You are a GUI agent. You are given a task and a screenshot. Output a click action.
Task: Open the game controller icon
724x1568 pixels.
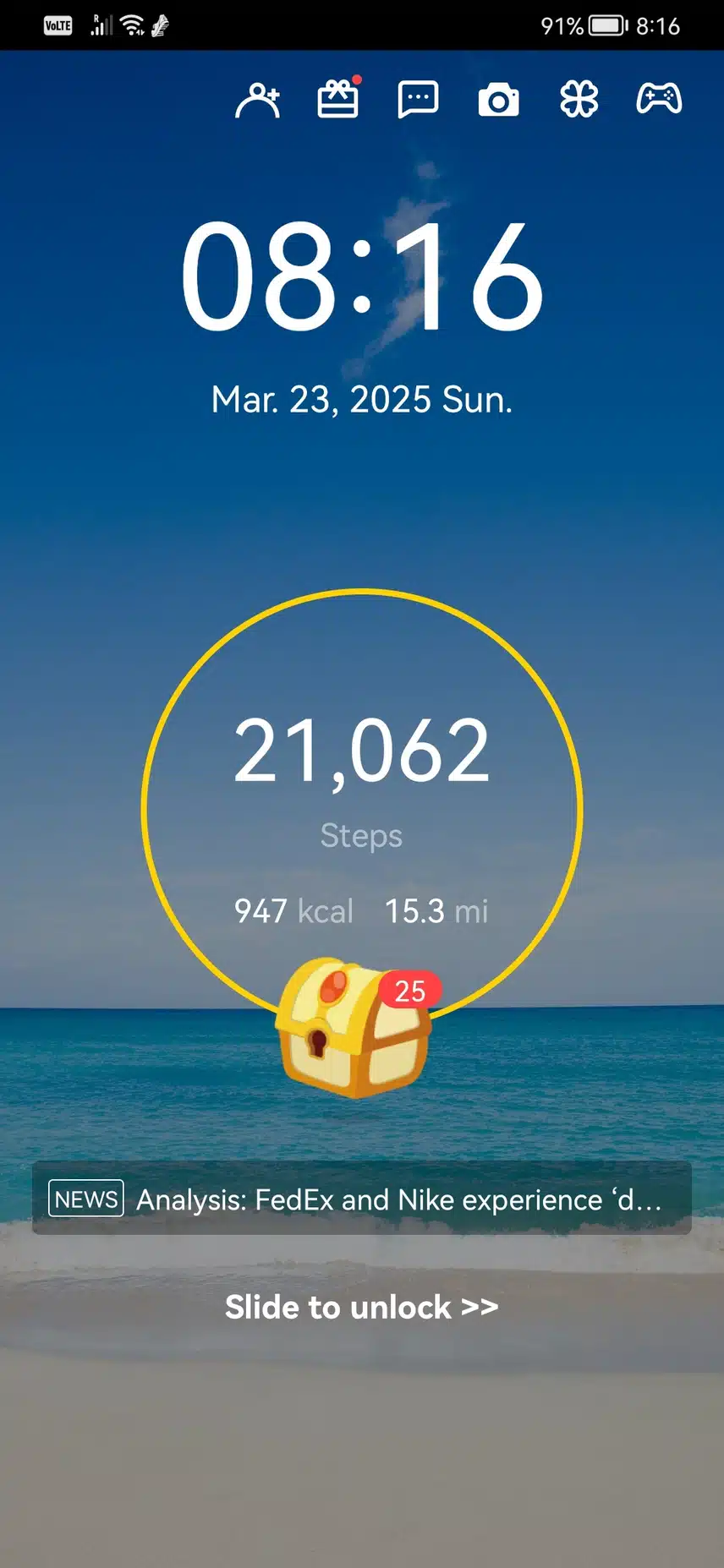(x=659, y=99)
